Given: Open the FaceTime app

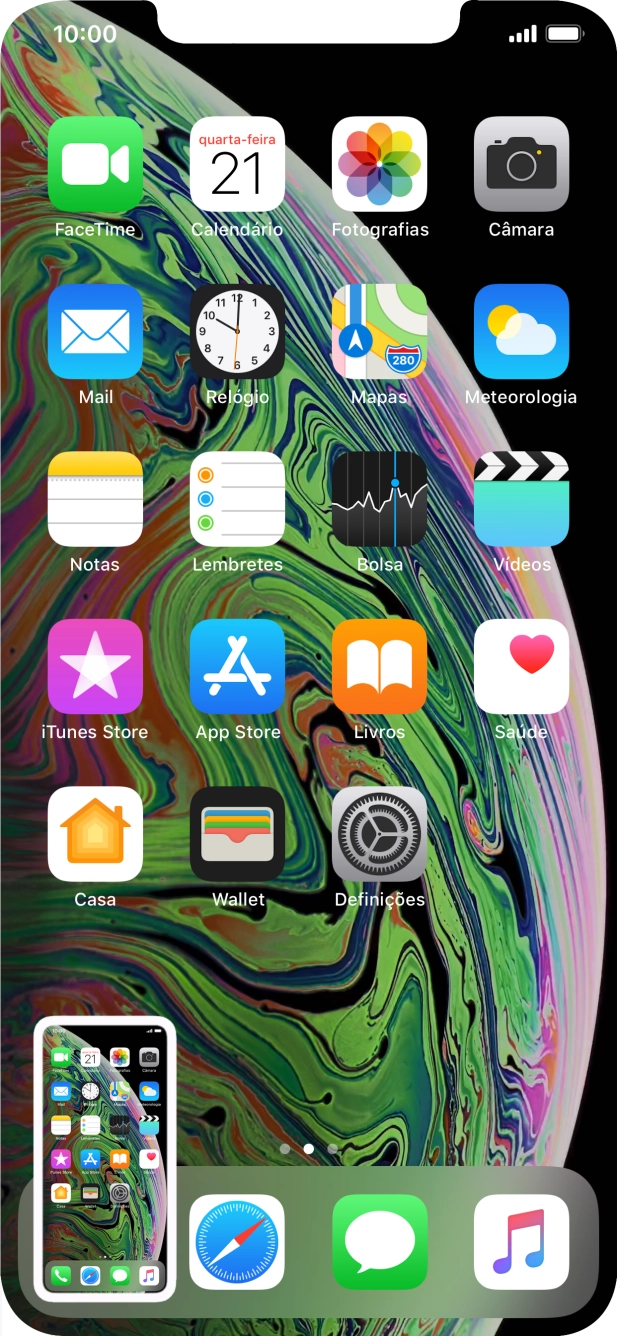Looking at the screenshot, I should point(95,165).
